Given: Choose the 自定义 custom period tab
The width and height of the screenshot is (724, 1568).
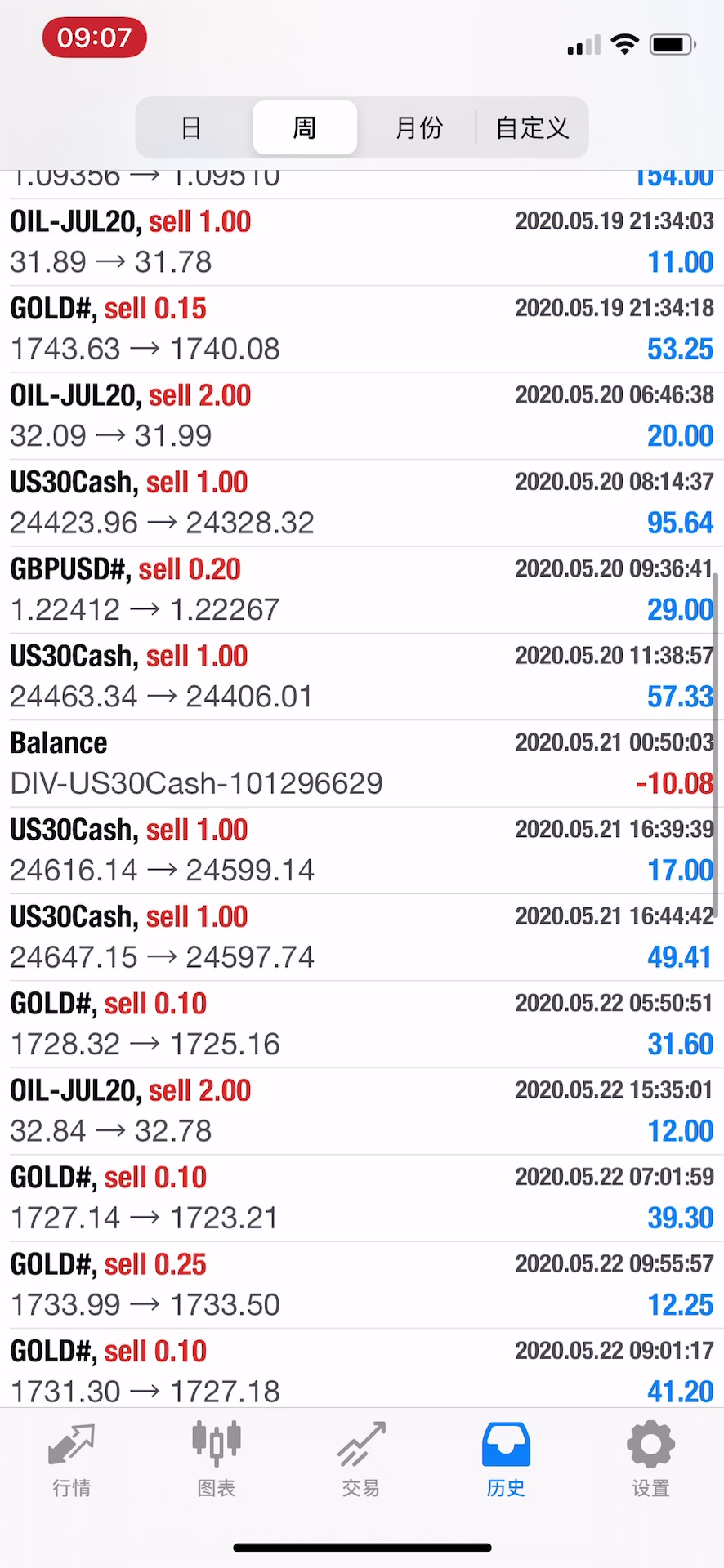Looking at the screenshot, I should [532, 127].
